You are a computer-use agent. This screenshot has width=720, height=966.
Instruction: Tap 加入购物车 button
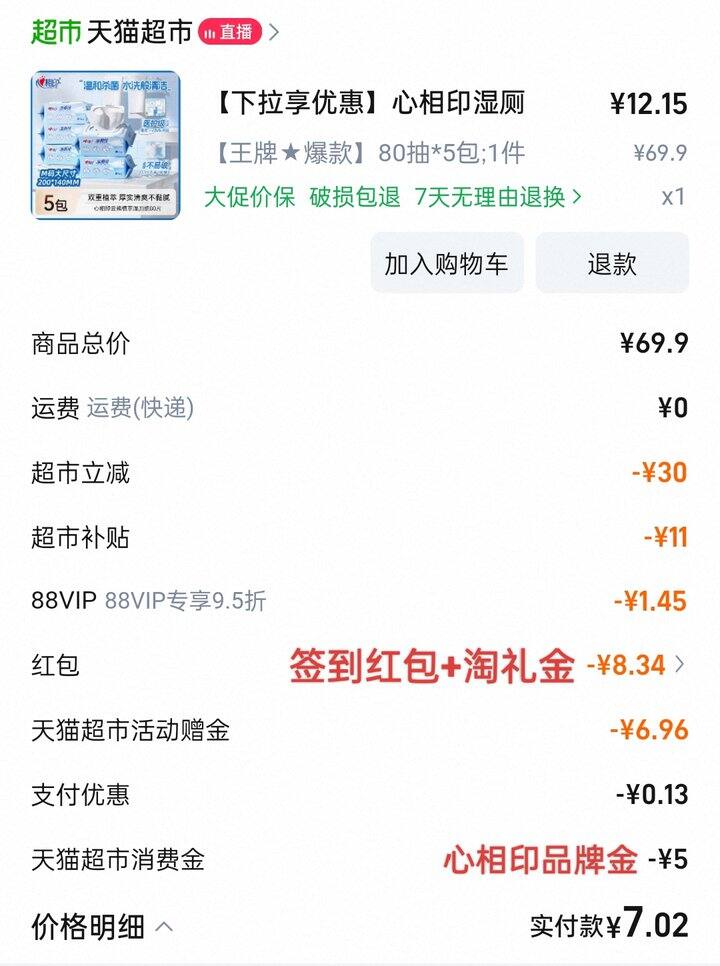(446, 263)
